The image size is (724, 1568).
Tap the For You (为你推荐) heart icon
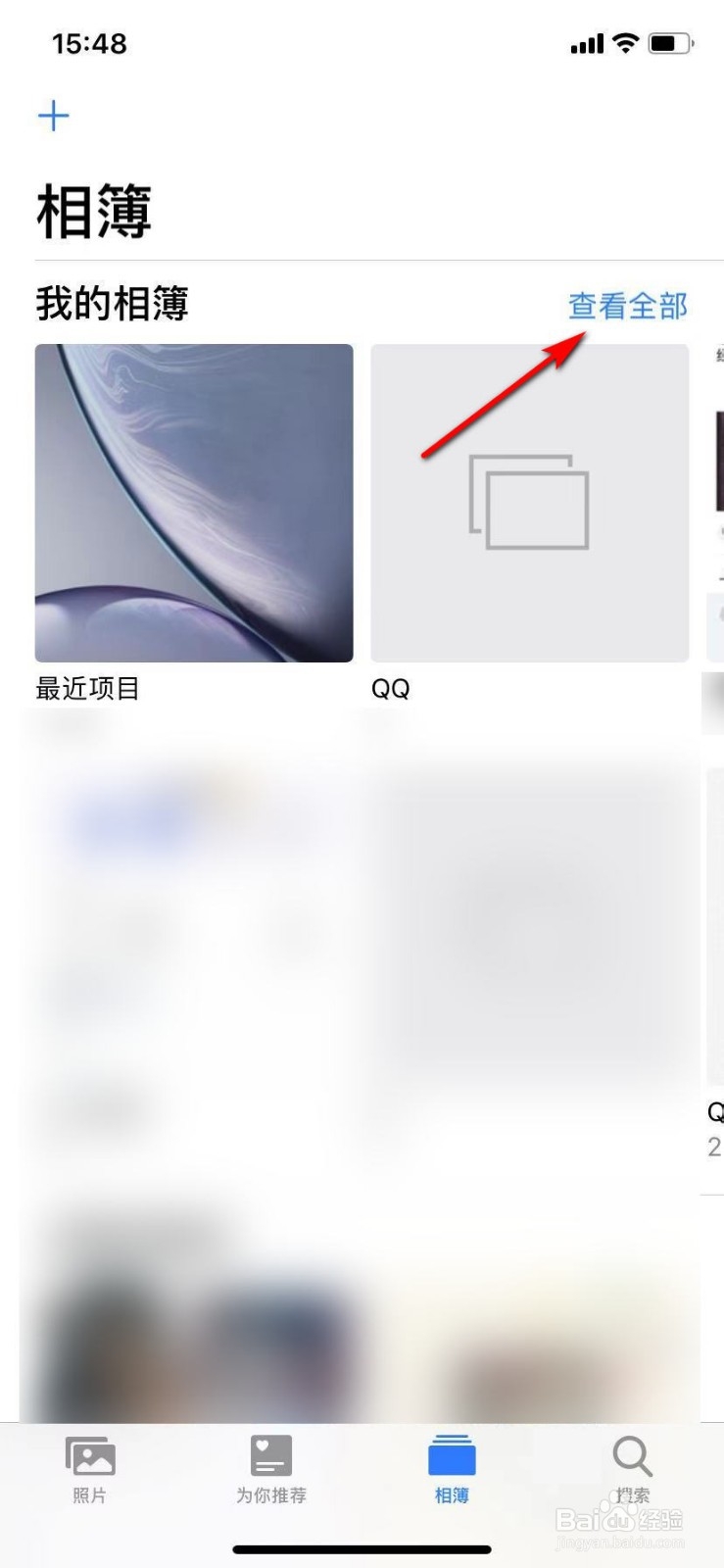point(269,1457)
